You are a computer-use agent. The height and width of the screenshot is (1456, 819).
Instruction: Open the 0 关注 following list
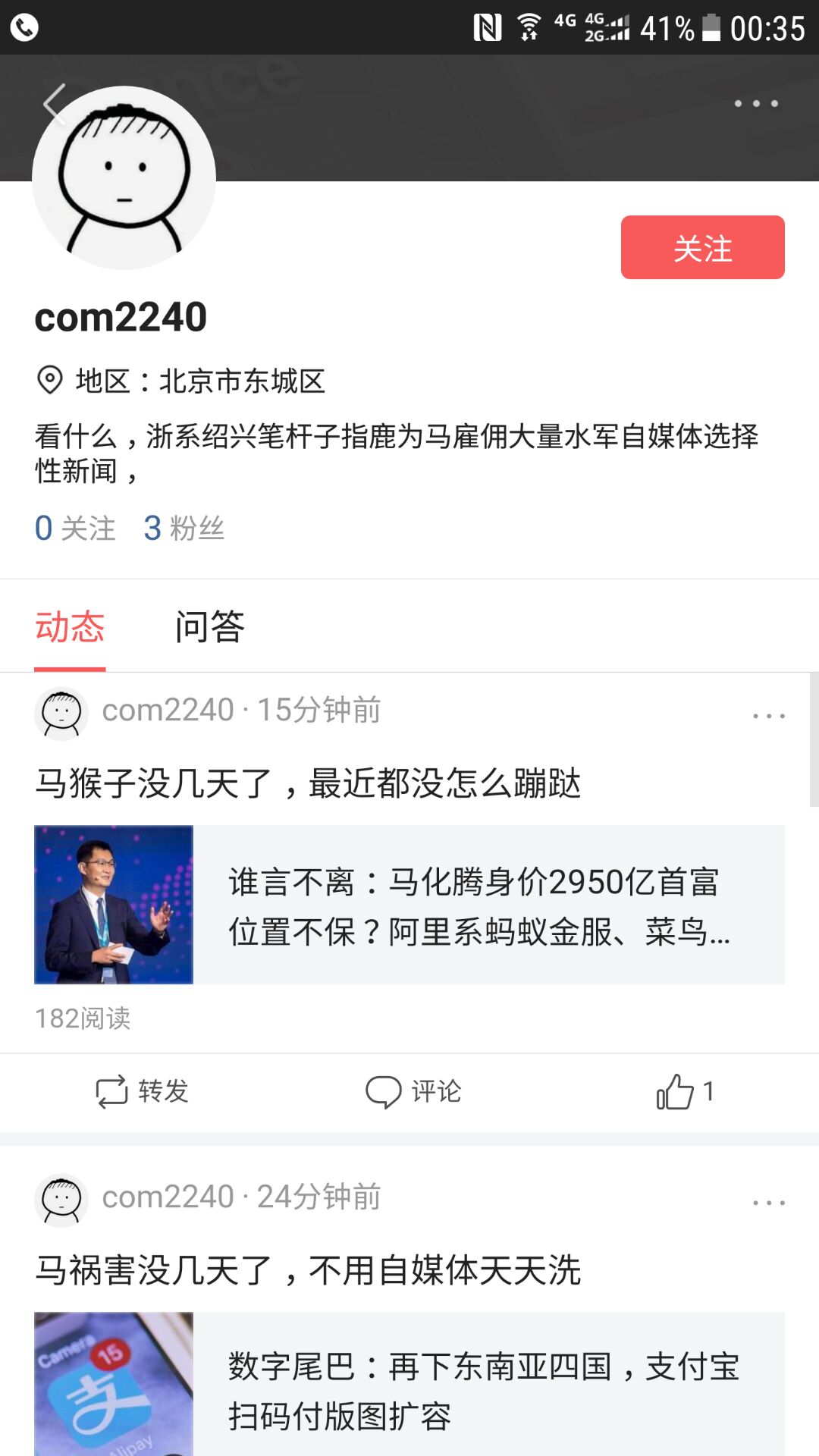pyautogui.click(x=74, y=529)
